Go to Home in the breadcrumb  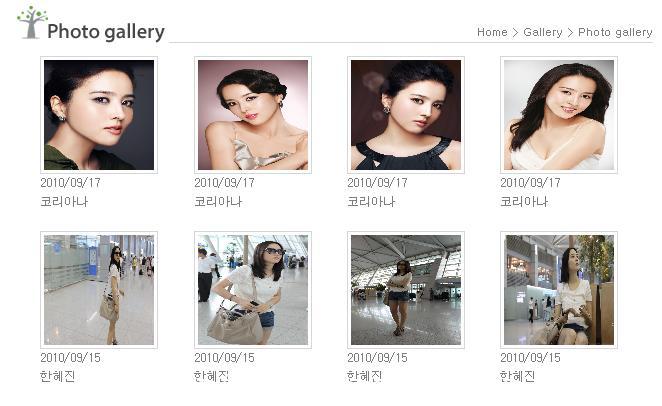pyautogui.click(x=492, y=32)
